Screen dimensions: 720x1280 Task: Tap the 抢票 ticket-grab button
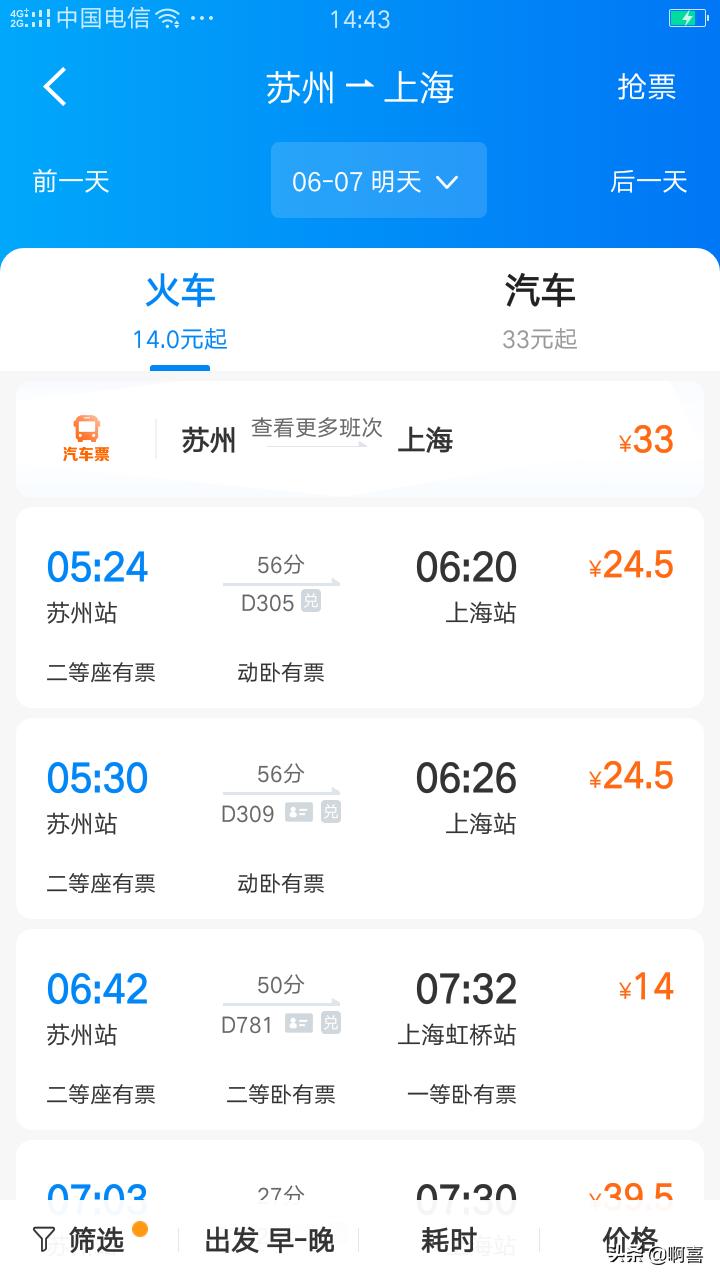pyautogui.click(x=647, y=87)
